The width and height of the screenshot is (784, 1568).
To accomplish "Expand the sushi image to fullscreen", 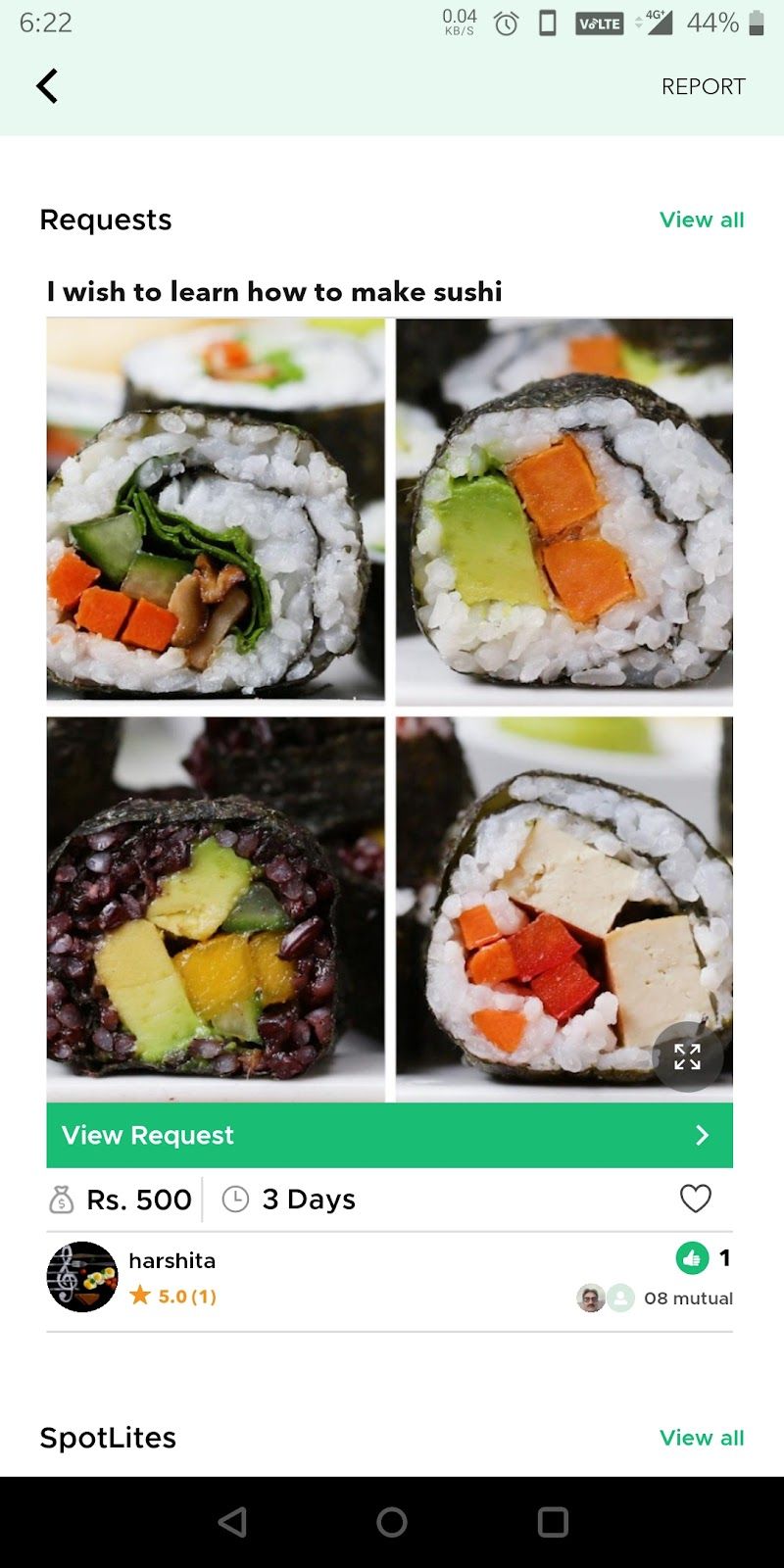I will point(688,1056).
